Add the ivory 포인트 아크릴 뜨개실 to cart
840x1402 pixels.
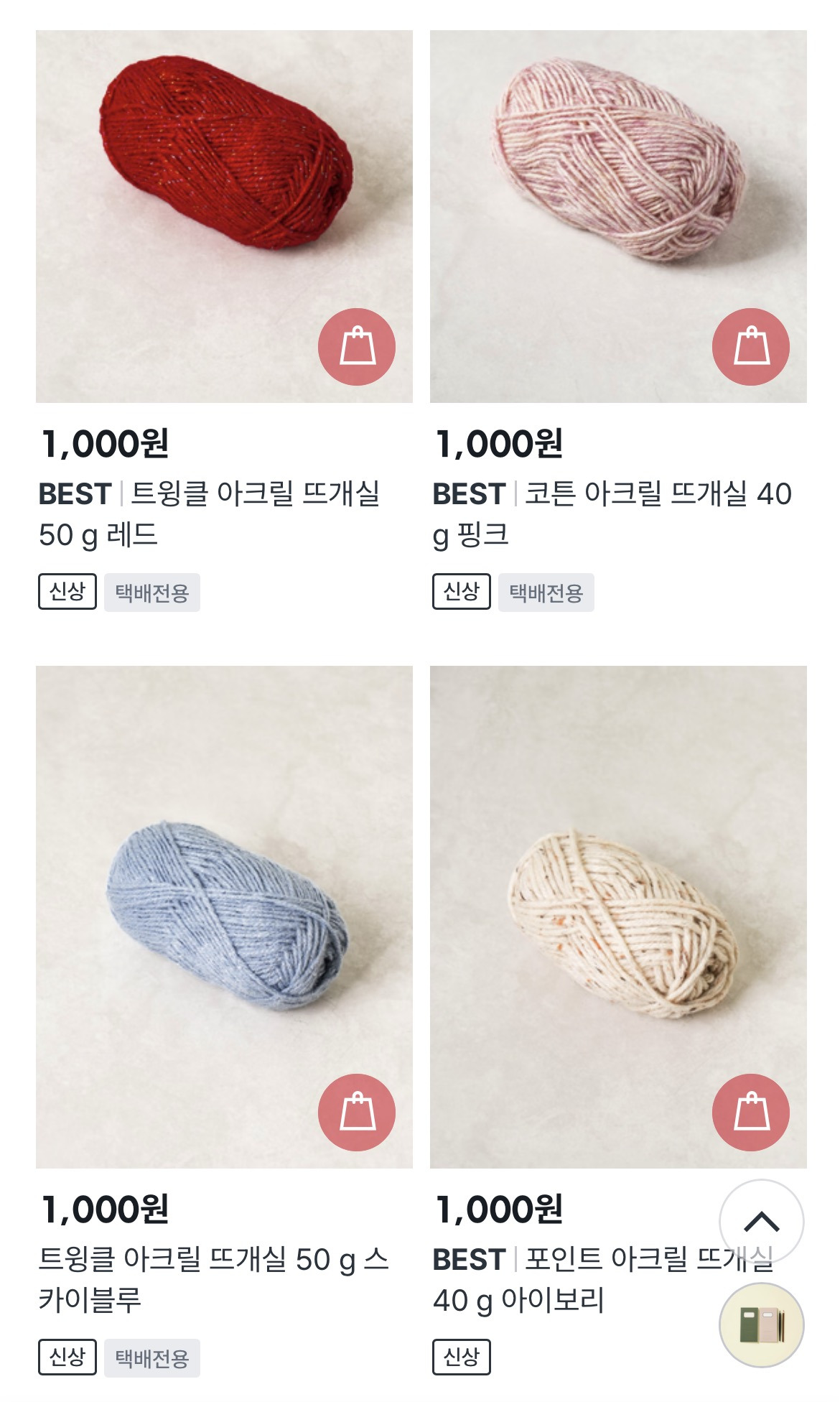[750, 1112]
